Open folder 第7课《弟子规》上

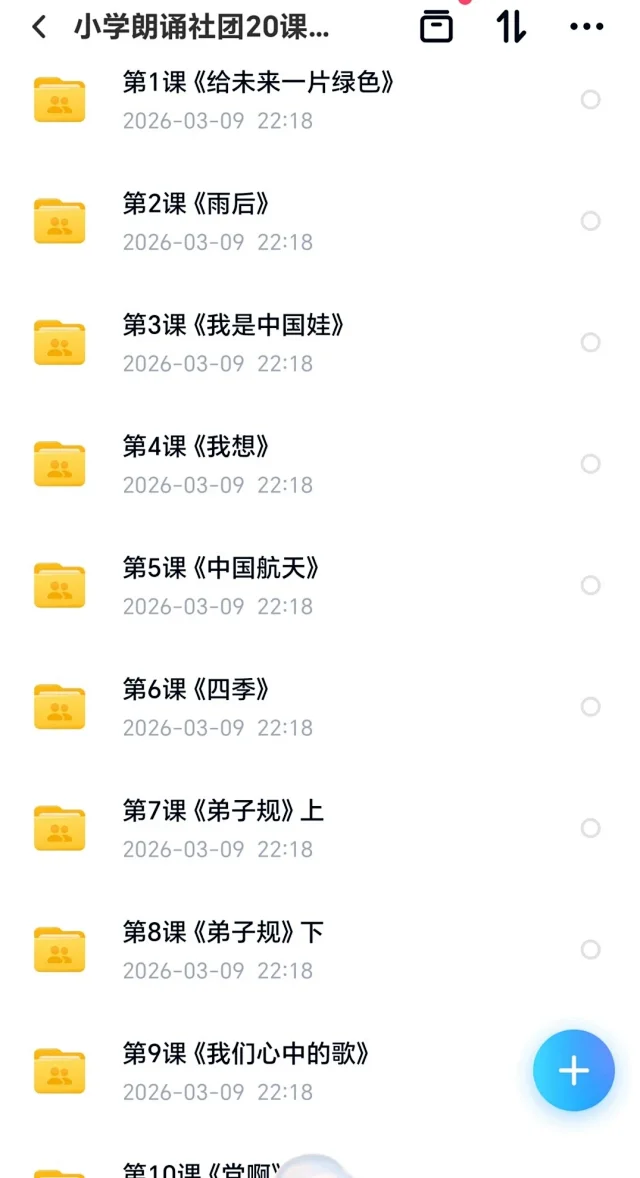click(x=223, y=828)
